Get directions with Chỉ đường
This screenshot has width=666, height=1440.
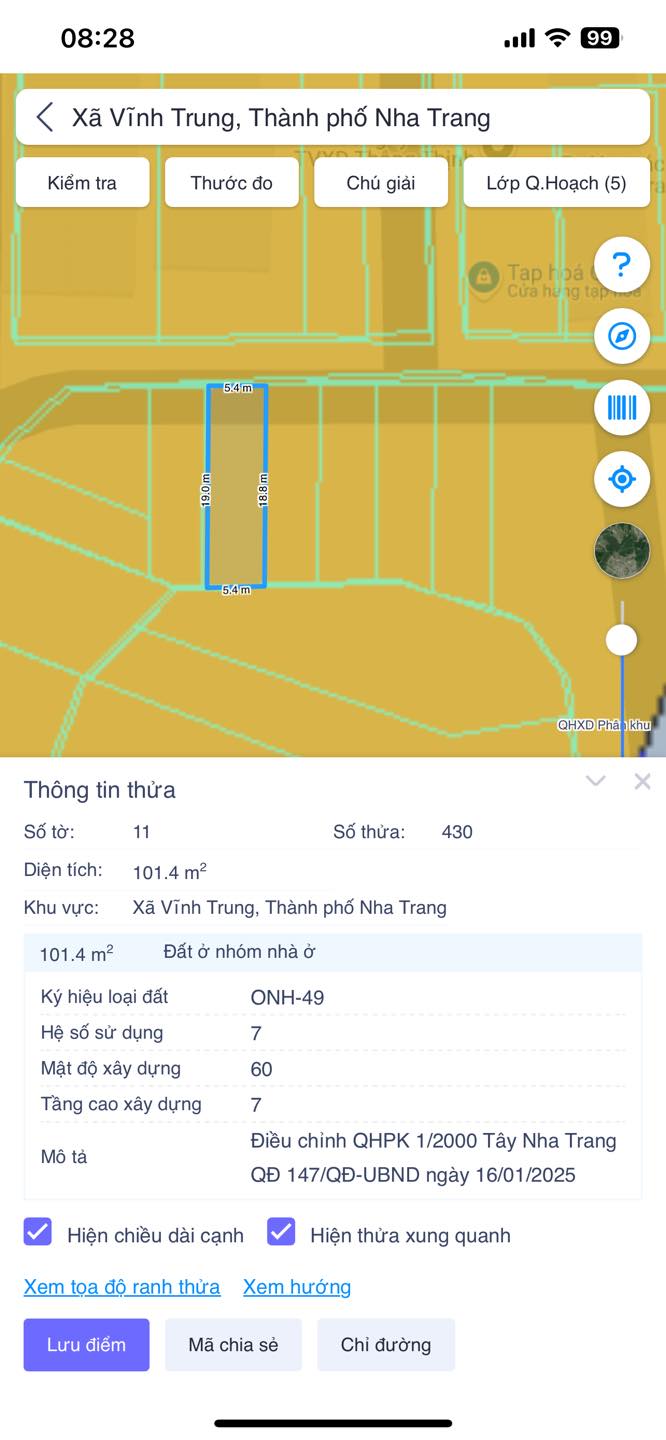pos(386,1345)
